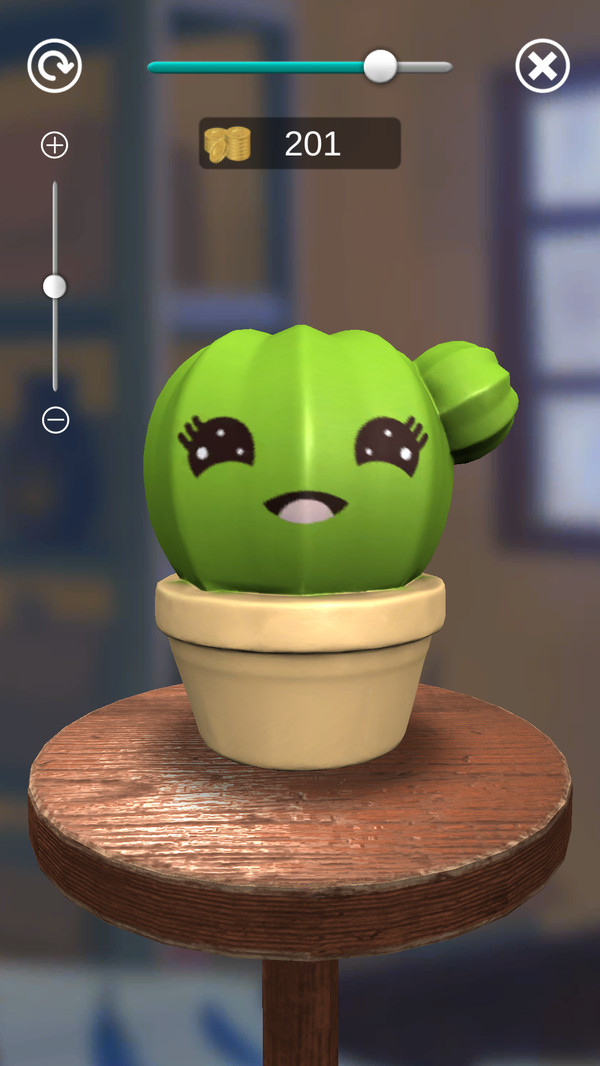The width and height of the screenshot is (600, 1066).
Task: Zoom in with the plus icon
Action: tap(54, 146)
